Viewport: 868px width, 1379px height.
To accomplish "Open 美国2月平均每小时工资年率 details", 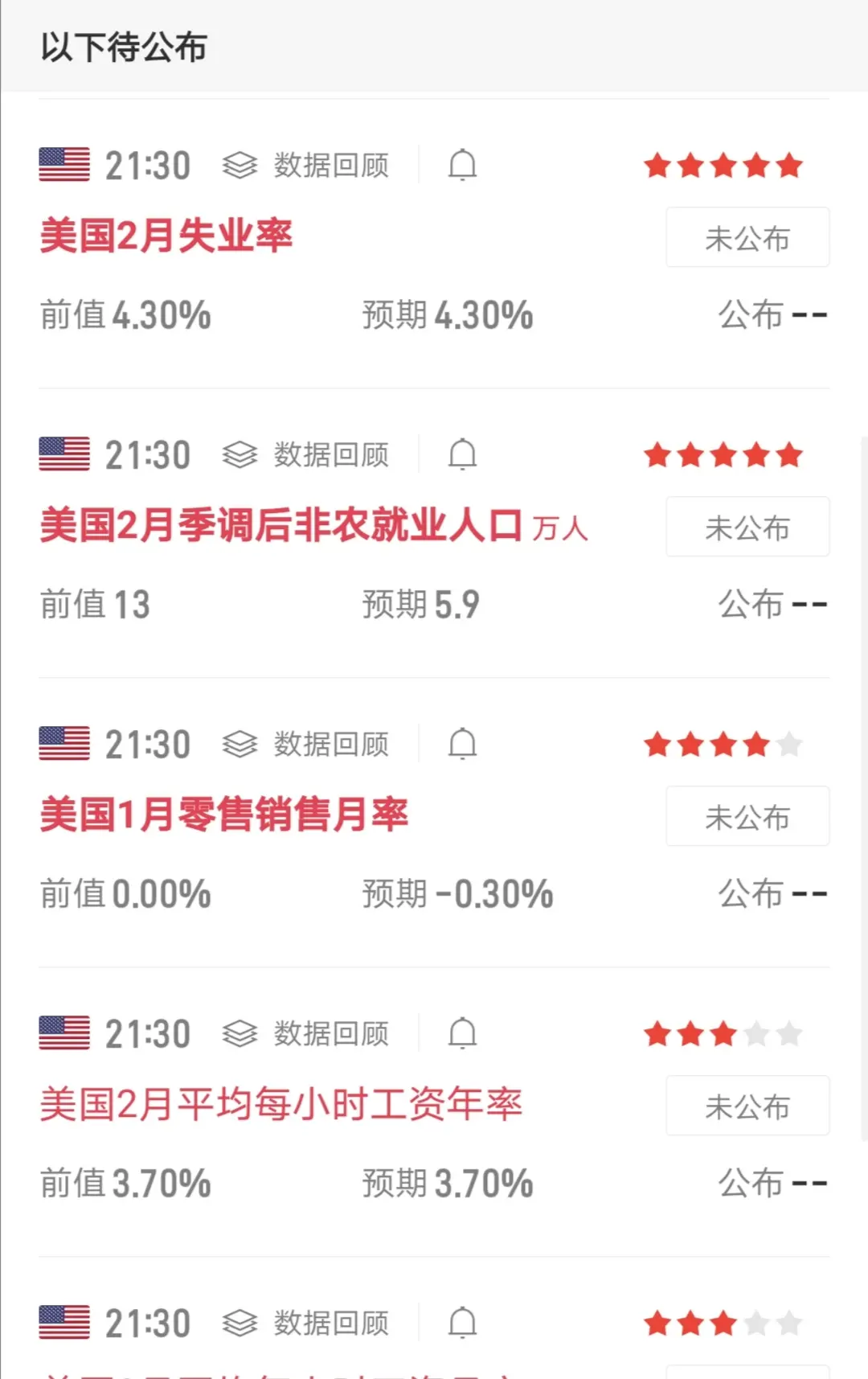I will (x=281, y=1105).
